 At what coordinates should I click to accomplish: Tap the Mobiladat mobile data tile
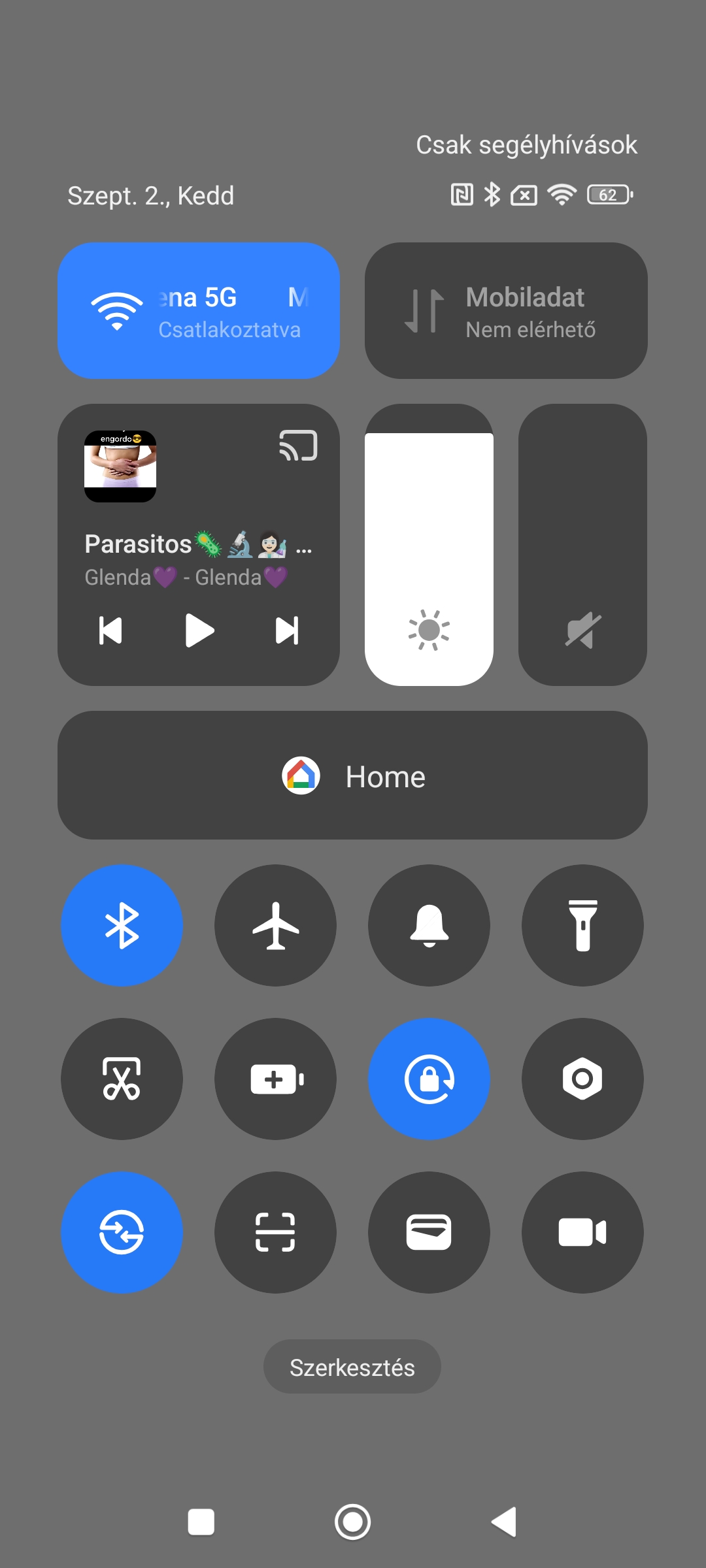(506, 311)
